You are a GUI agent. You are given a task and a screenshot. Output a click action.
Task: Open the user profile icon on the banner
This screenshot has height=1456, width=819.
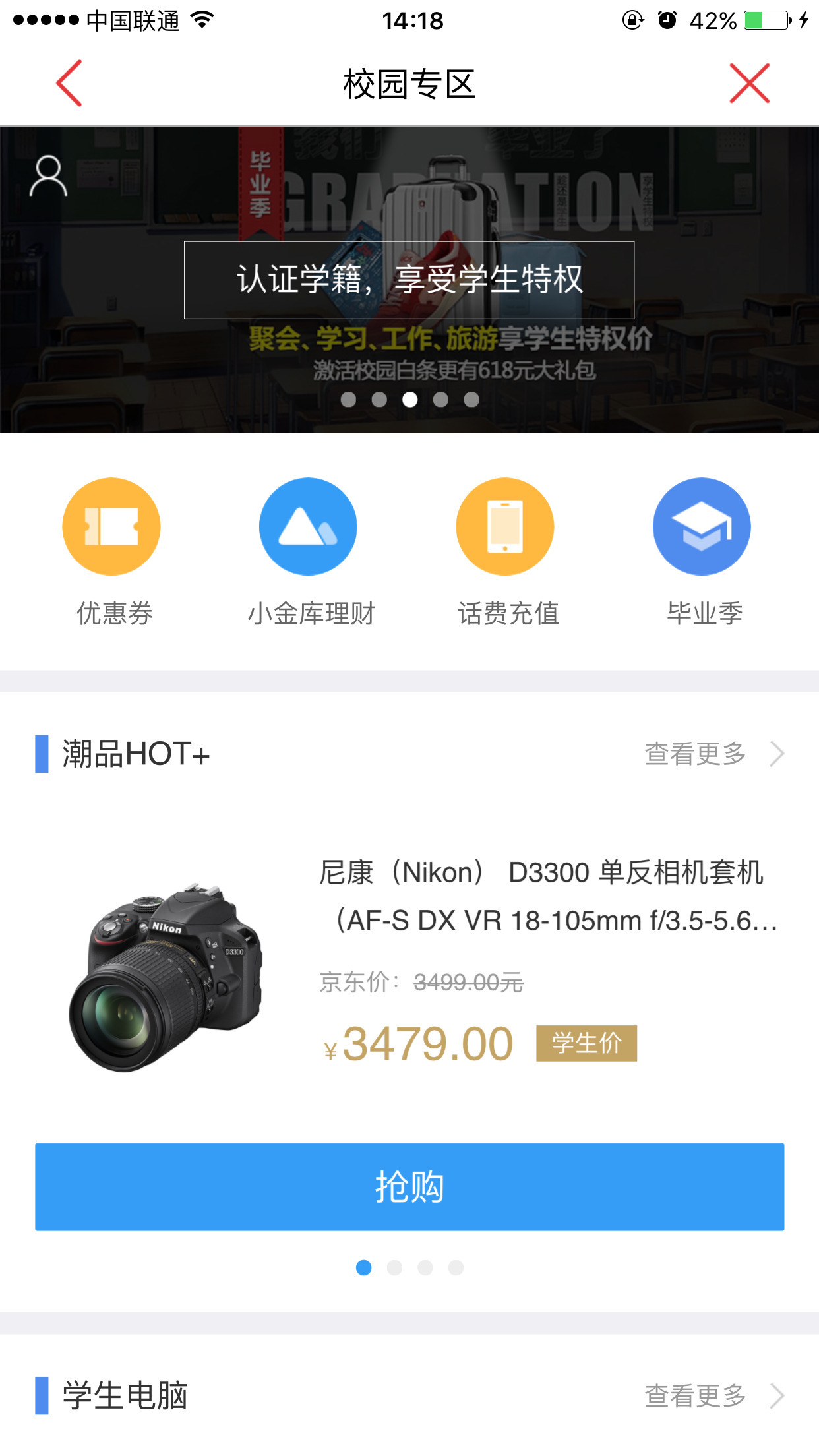tap(49, 175)
